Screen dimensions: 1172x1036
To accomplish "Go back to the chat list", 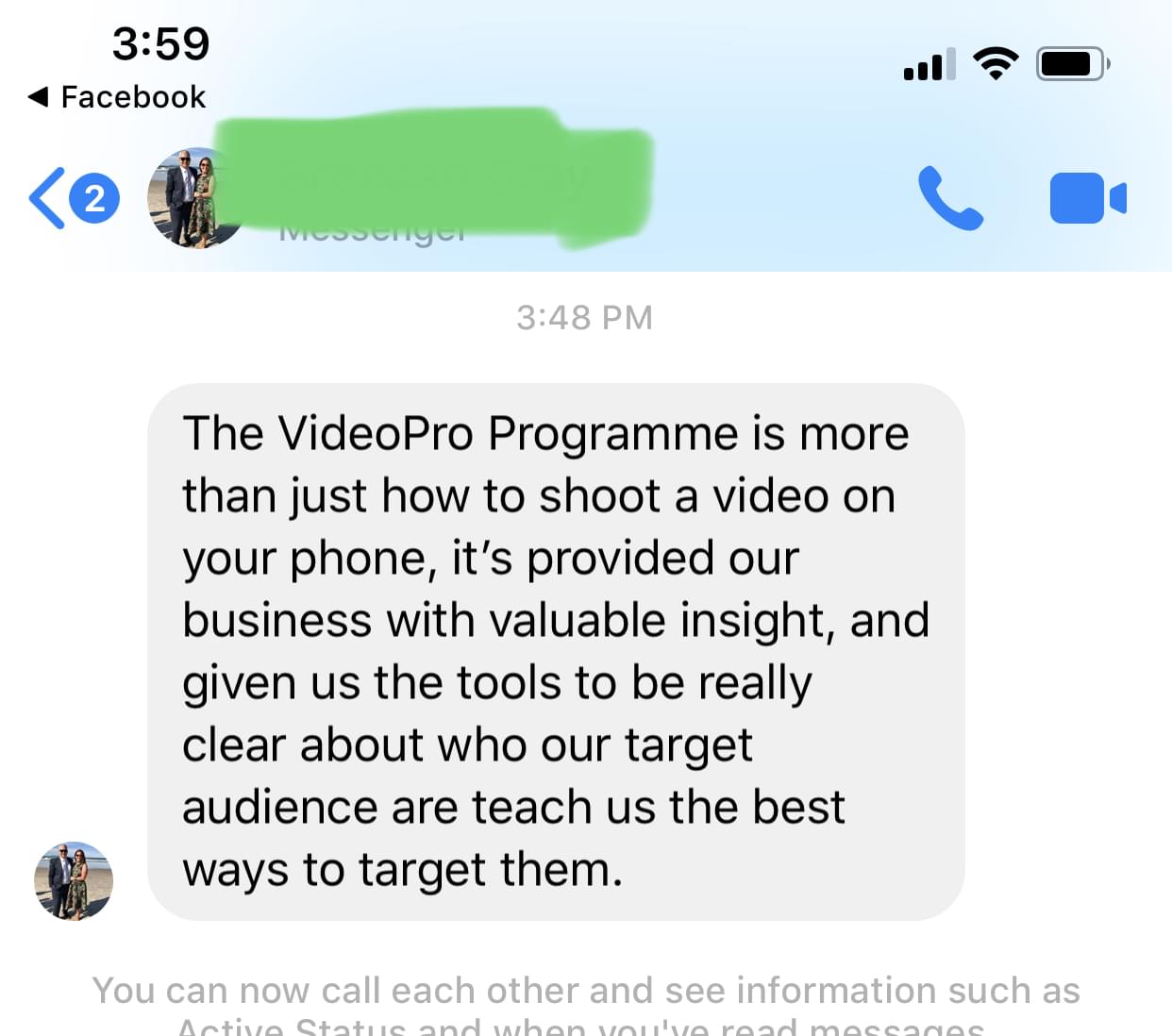I will coord(49,198).
